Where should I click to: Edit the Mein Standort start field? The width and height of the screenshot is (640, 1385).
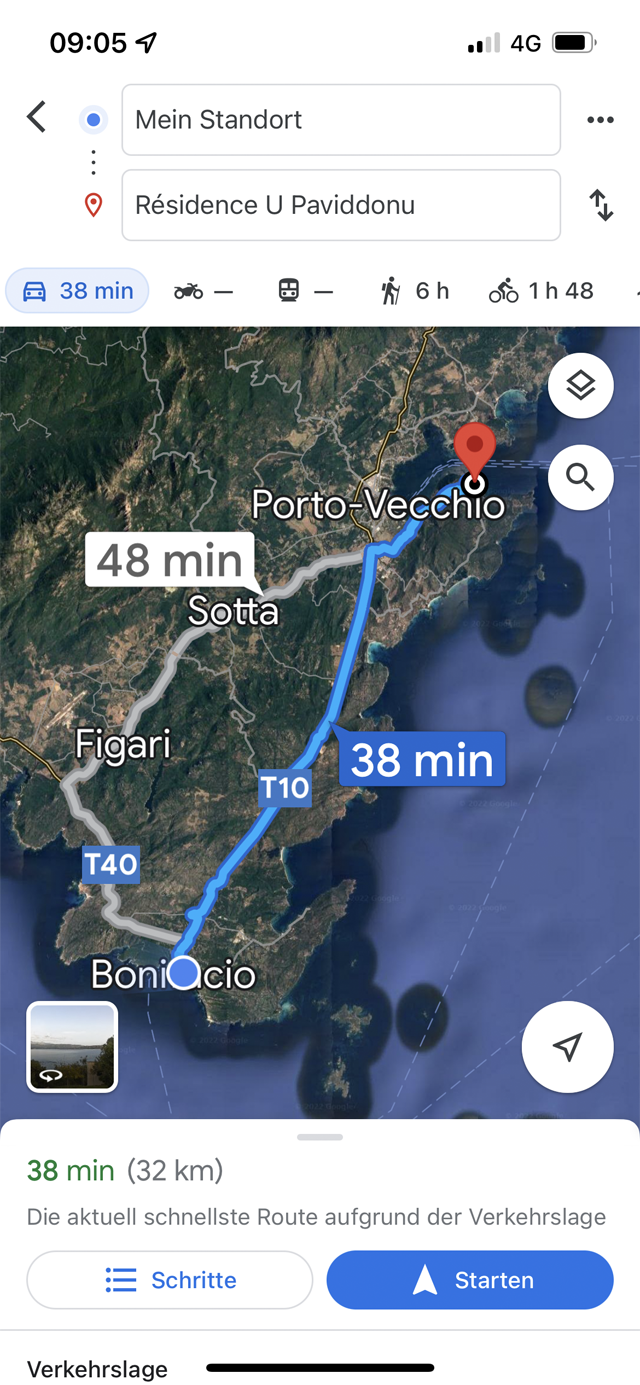(341, 120)
